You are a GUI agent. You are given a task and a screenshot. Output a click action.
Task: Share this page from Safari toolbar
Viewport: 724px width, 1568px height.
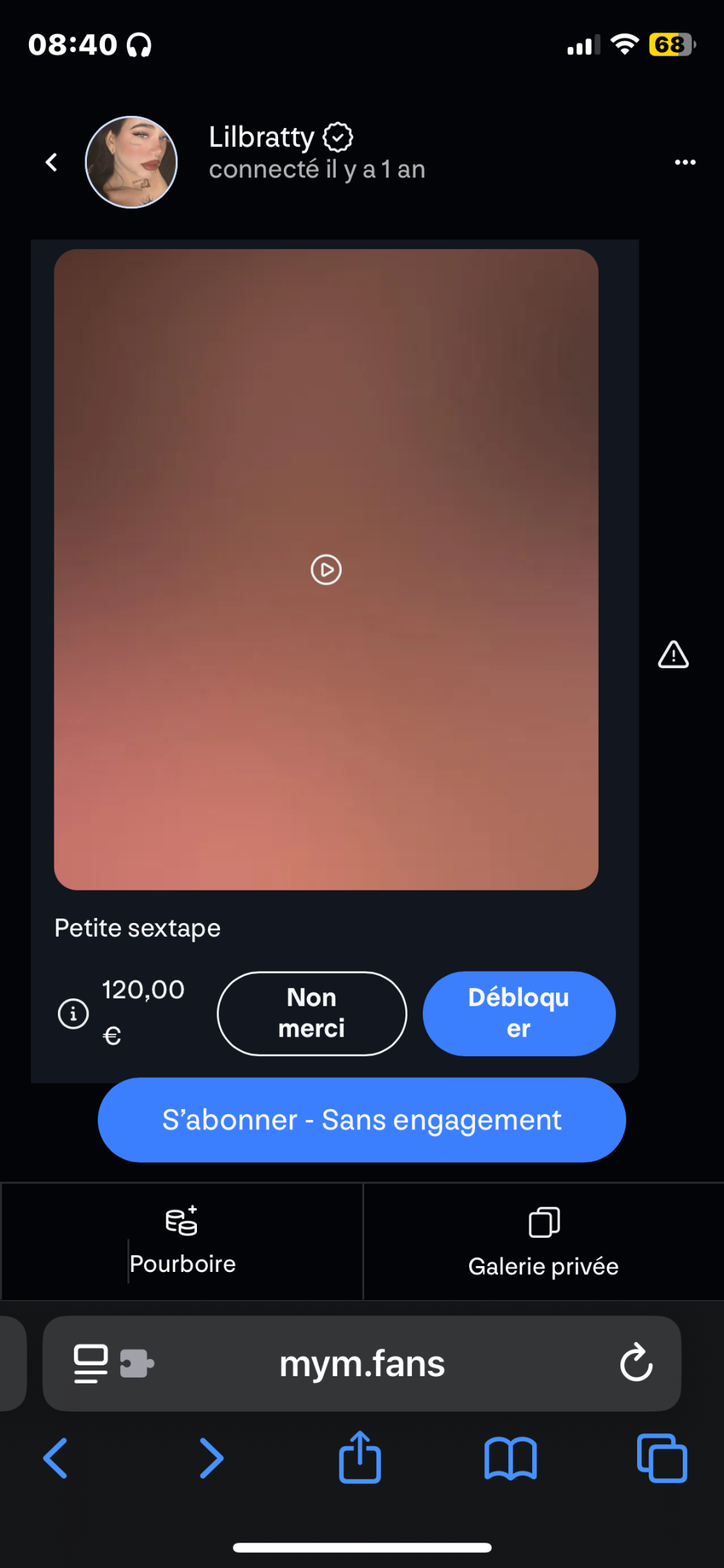pyautogui.click(x=360, y=1457)
